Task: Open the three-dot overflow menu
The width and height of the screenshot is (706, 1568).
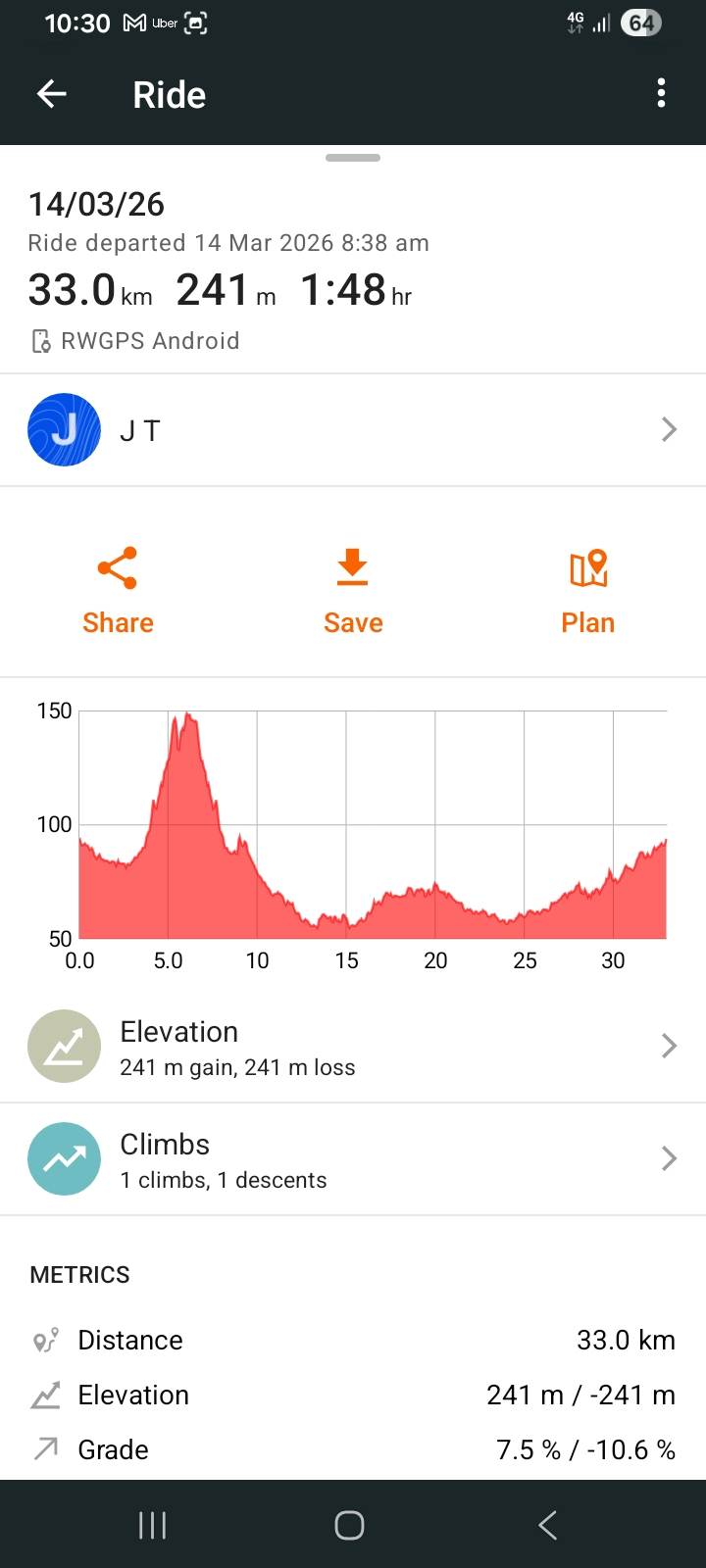Action: click(x=662, y=94)
